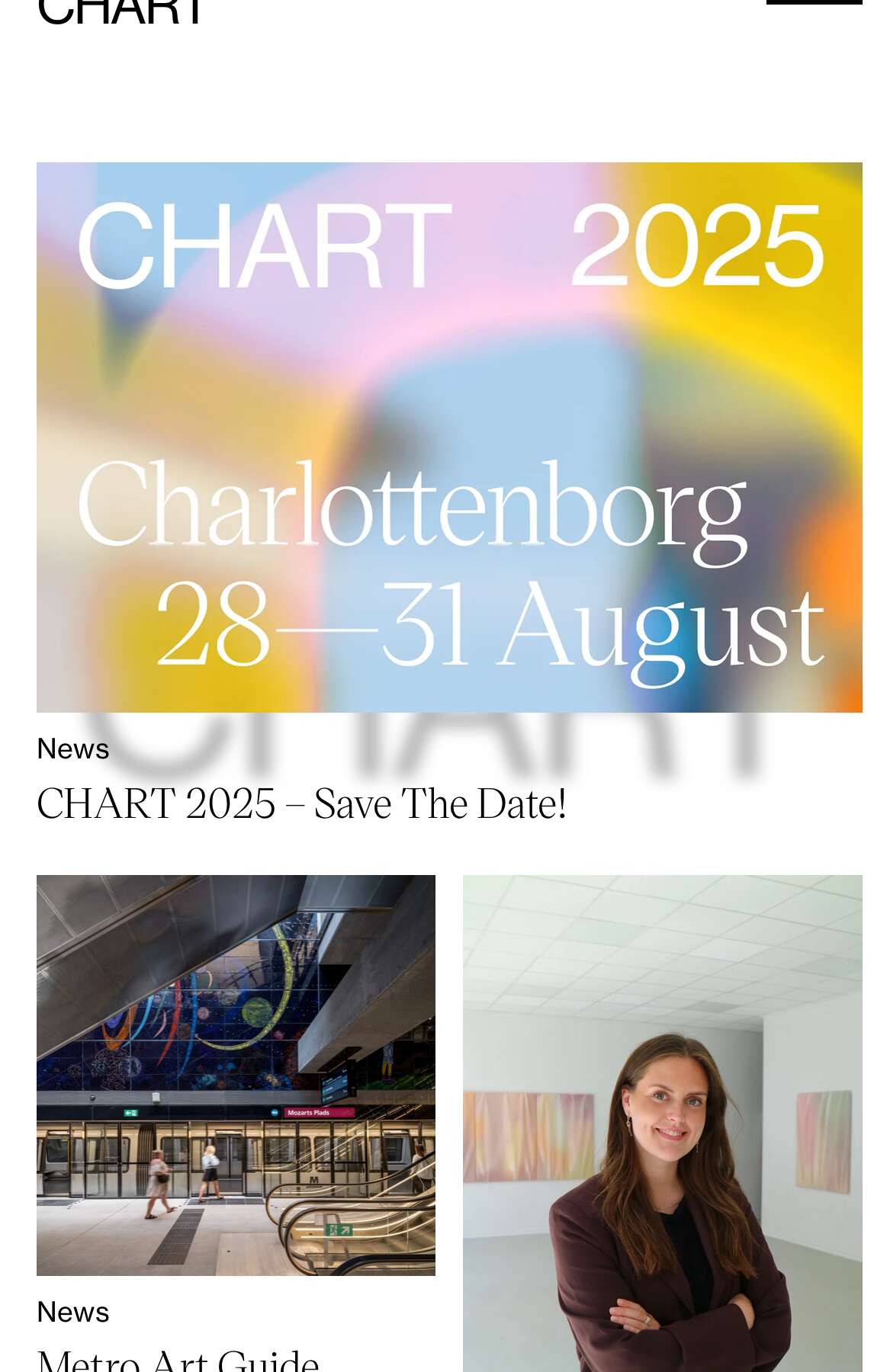Open the metro station art photo
Image resolution: width=874 pixels, height=1372 pixels.
236,1075
